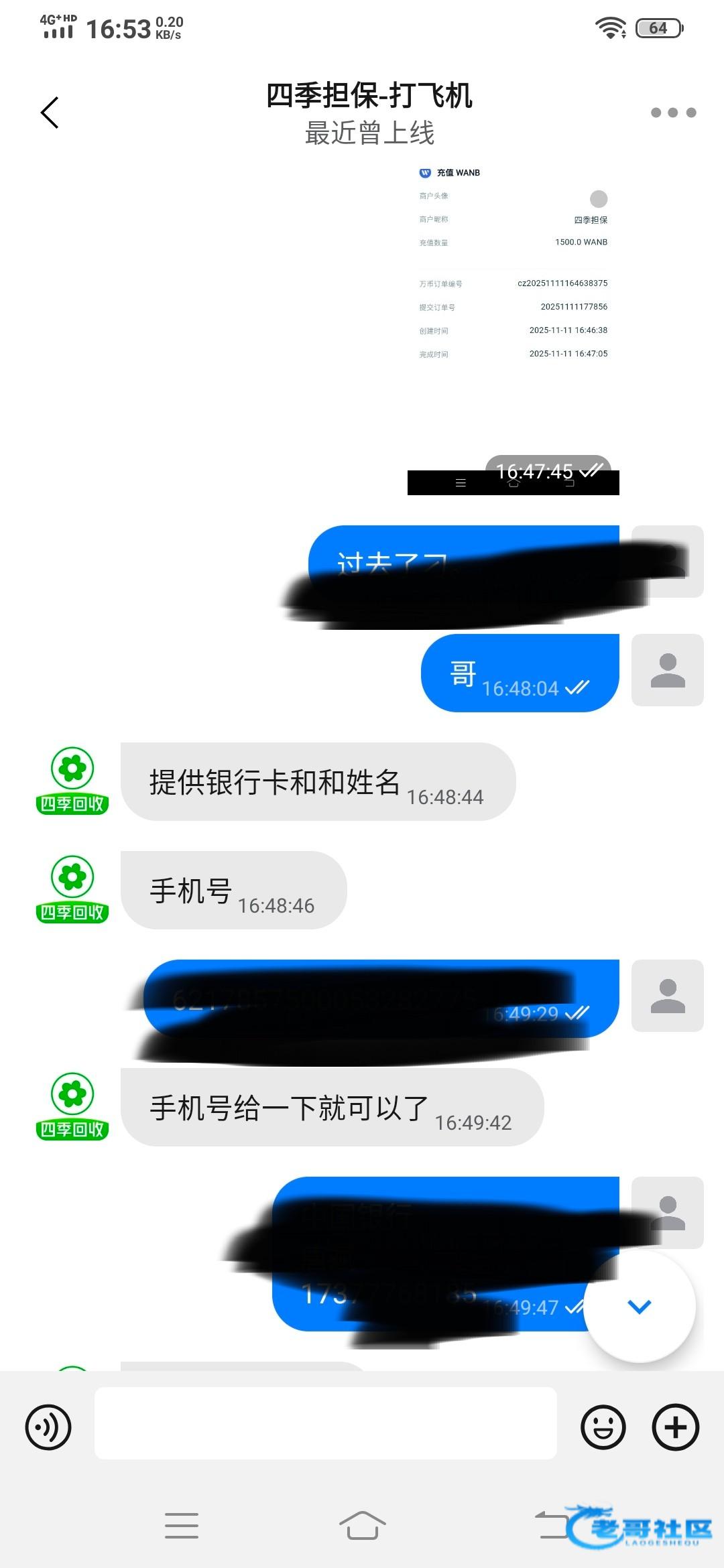Open the 四季担保-打飞机 chat profile header
724x1568 pixels.
click(x=369, y=113)
